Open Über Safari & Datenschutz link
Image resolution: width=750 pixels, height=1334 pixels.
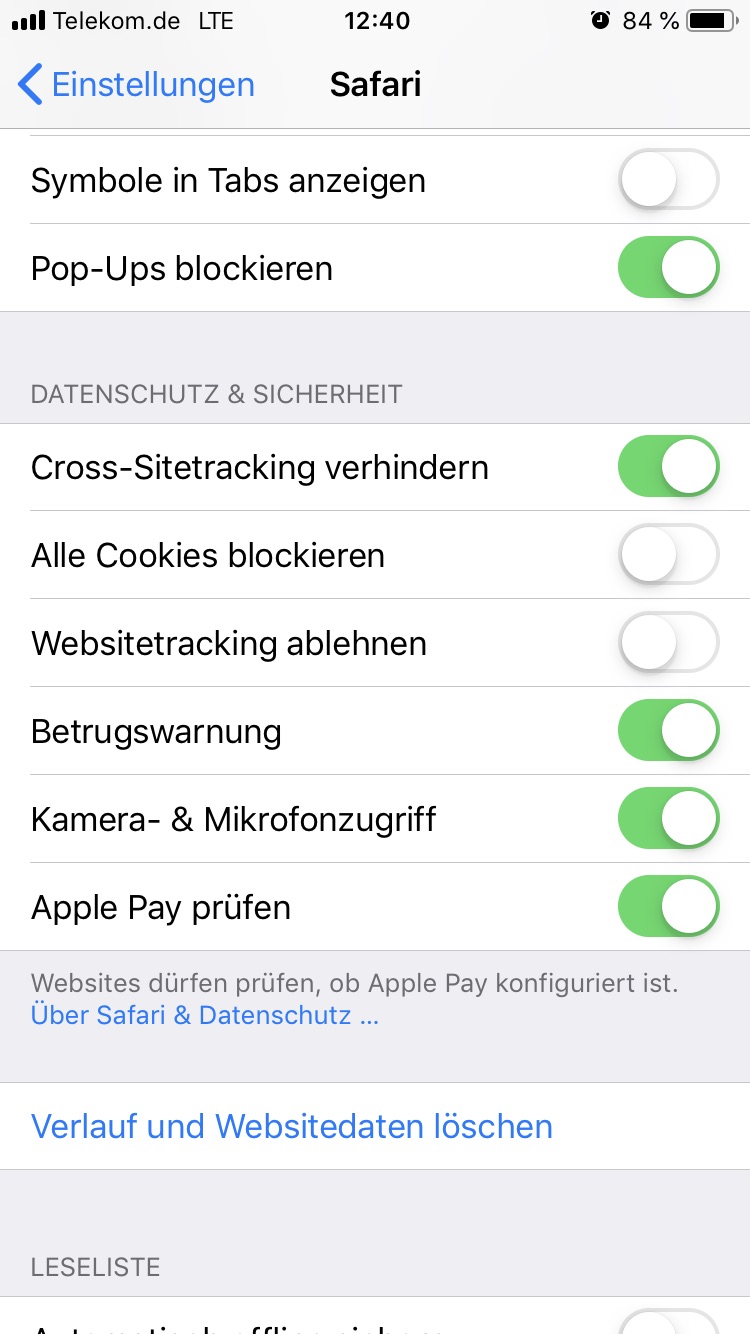tap(205, 1015)
